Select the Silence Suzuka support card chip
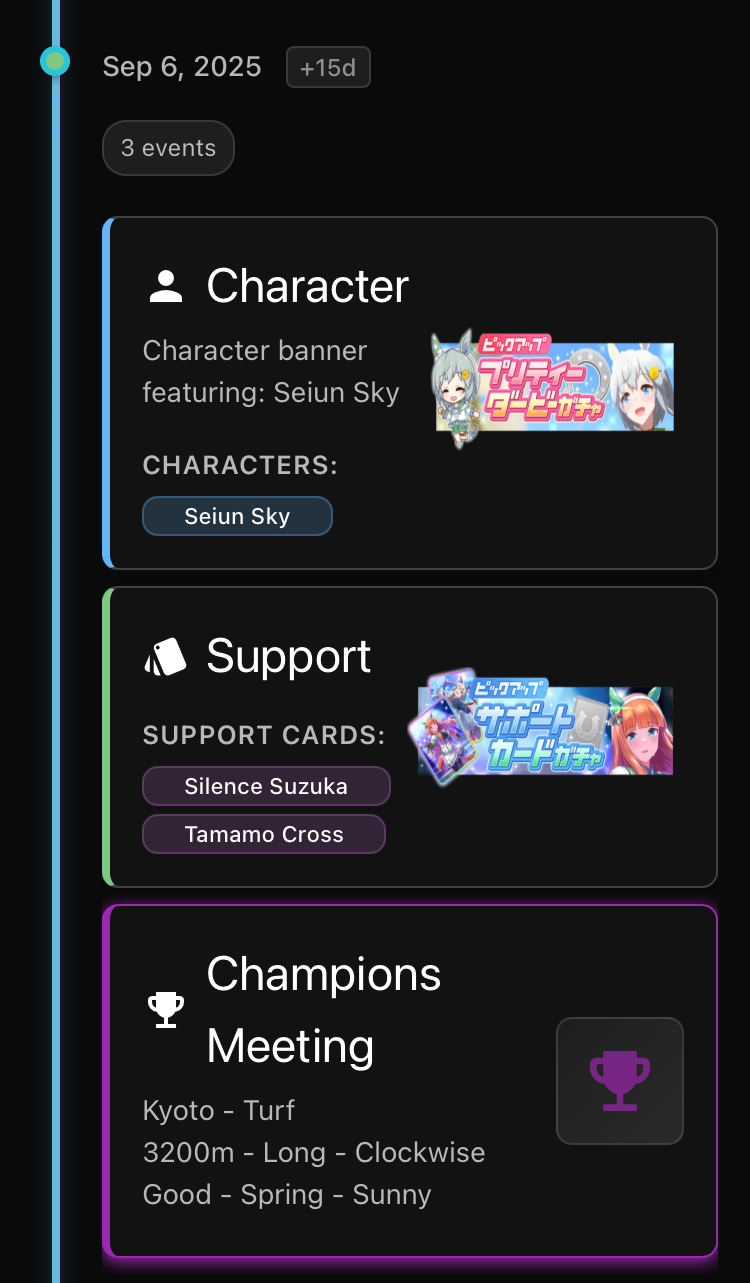750x1283 pixels. coord(266,786)
